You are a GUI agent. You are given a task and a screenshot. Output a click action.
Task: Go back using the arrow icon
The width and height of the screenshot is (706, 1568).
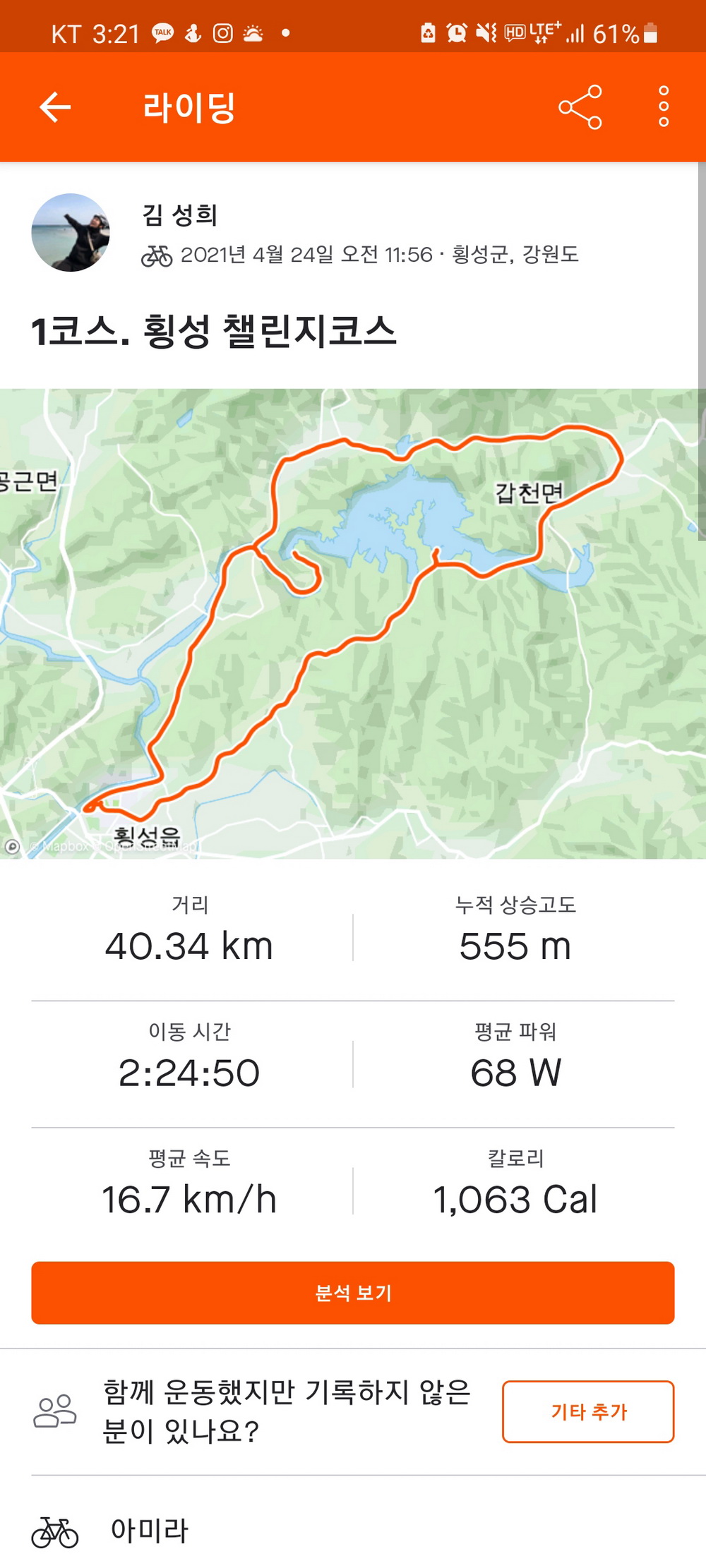[55, 107]
